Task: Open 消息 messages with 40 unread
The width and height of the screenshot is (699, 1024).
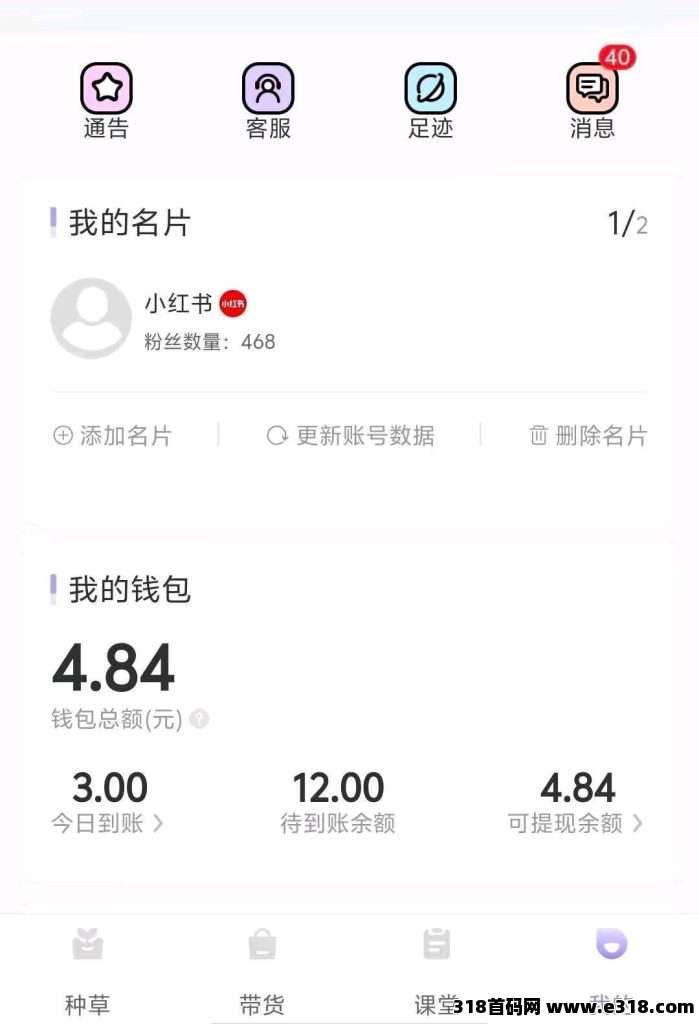Action: (x=592, y=100)
